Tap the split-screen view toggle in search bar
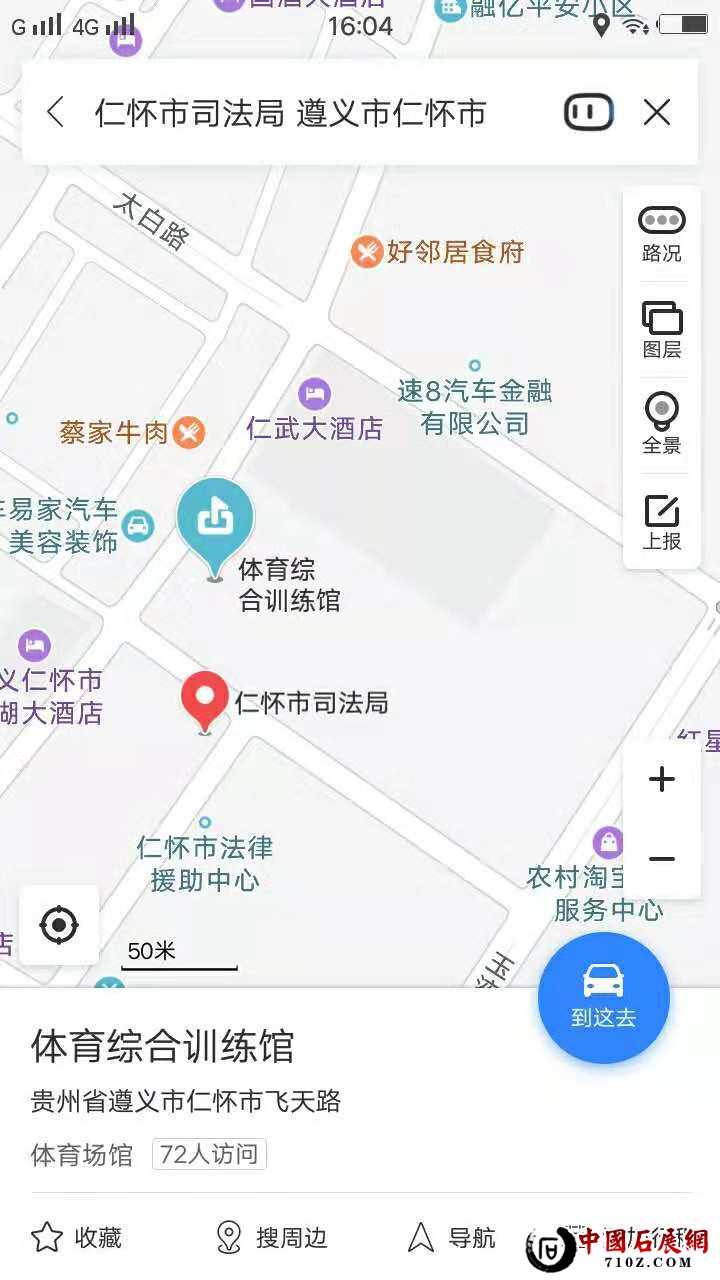 pos(588,112)
